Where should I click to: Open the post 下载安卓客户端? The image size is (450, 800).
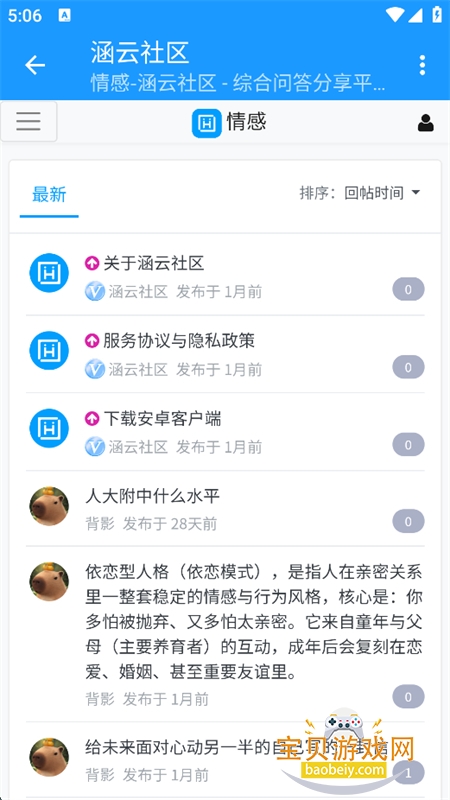point(162,419)
